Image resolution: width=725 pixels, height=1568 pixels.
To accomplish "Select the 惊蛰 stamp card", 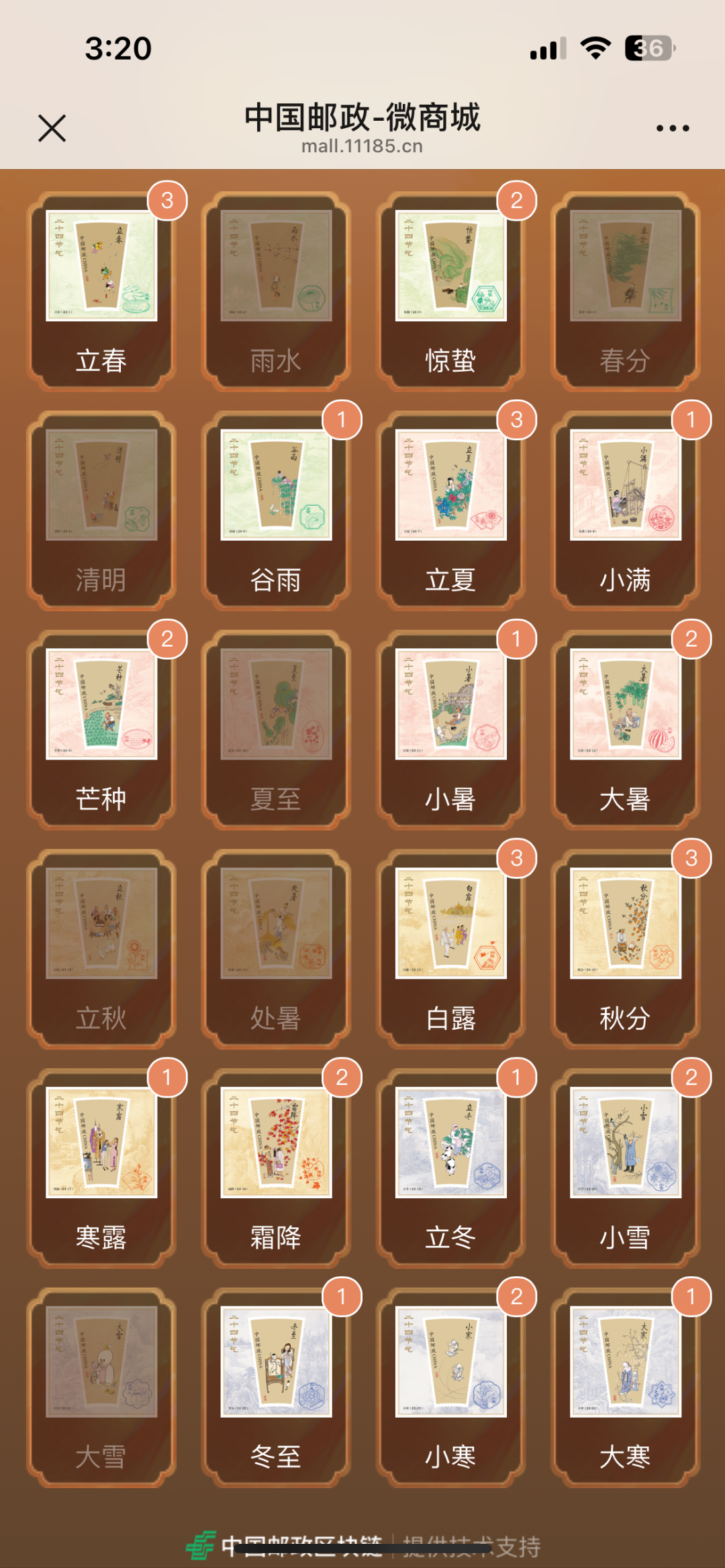I will (x=450, y=290).
